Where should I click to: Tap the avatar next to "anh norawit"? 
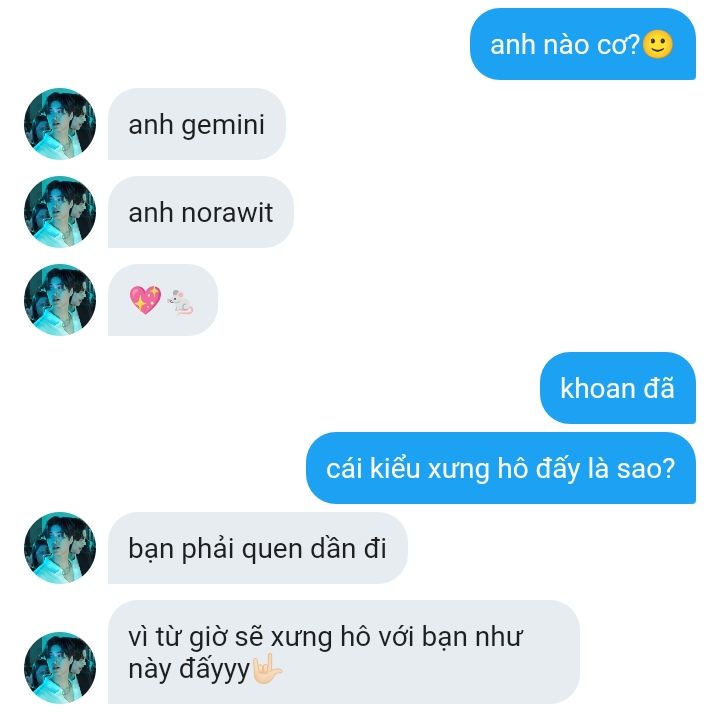pos(60,212)
